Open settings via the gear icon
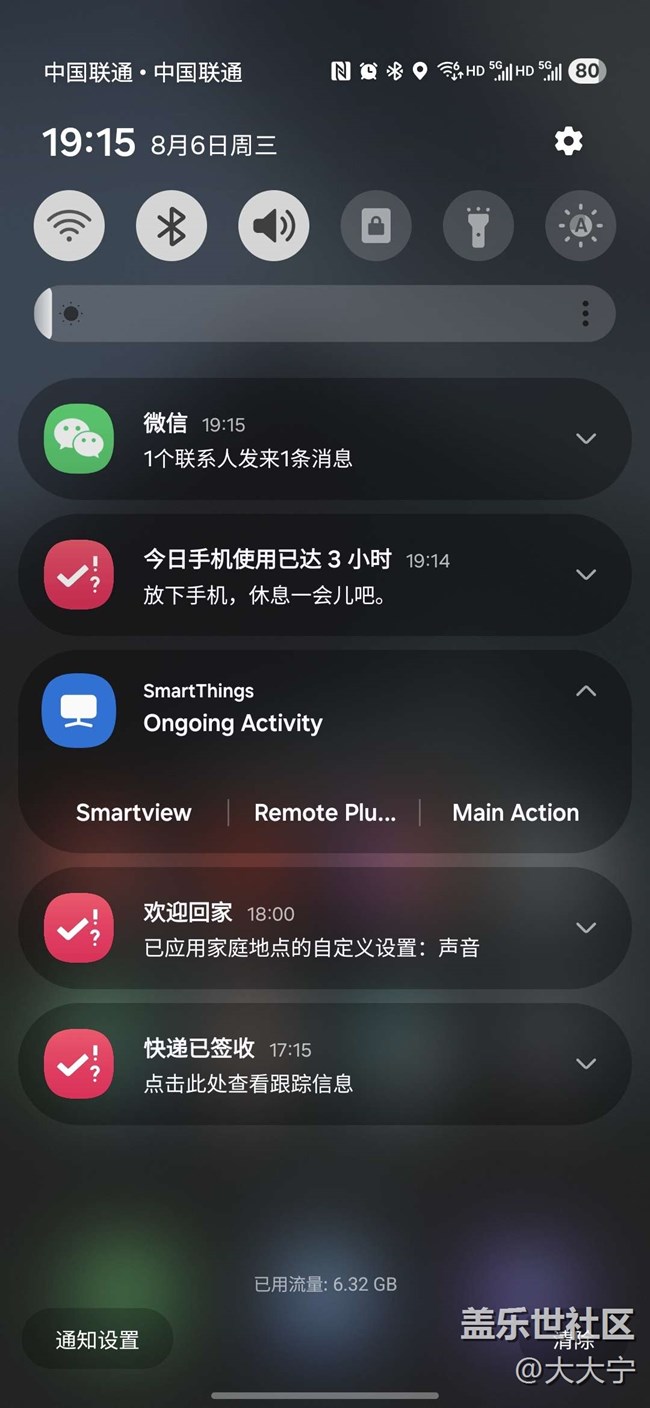The image size is (650, 1408). tap(568, 141)
